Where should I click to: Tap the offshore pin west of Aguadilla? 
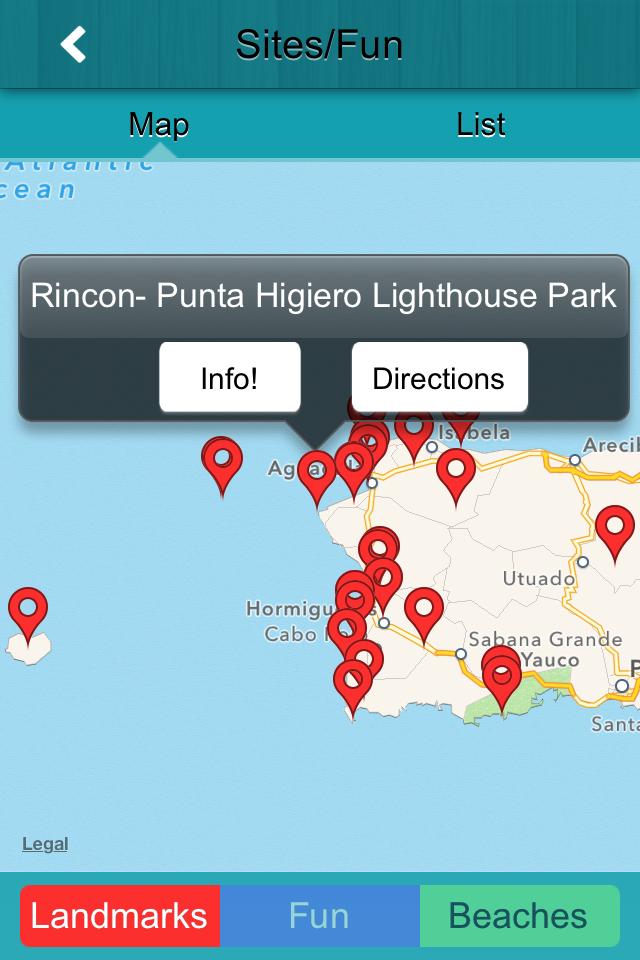click(222, 461)
